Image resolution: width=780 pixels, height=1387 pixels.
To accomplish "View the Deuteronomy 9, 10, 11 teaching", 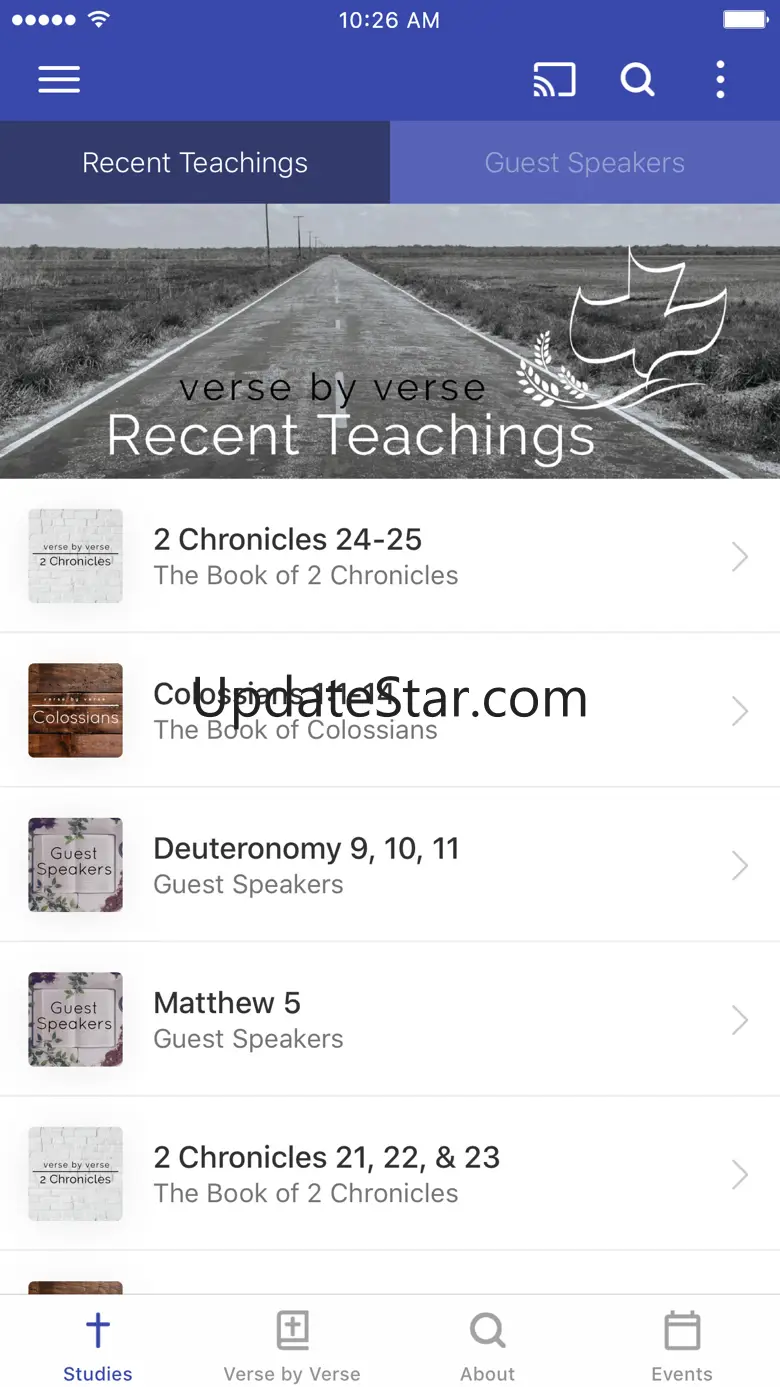I will [x=389, y=865].
